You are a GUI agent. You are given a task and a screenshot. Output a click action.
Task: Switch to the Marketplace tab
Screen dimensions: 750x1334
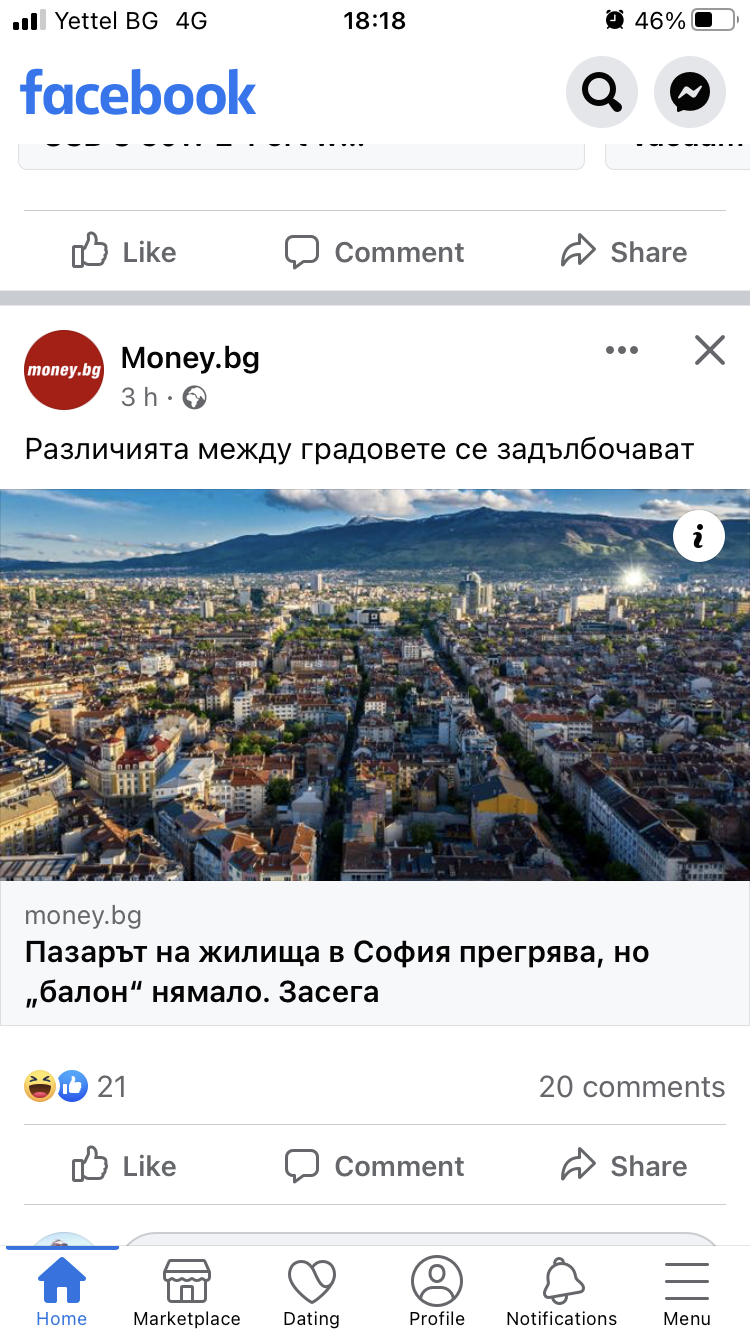point(187,1293)
